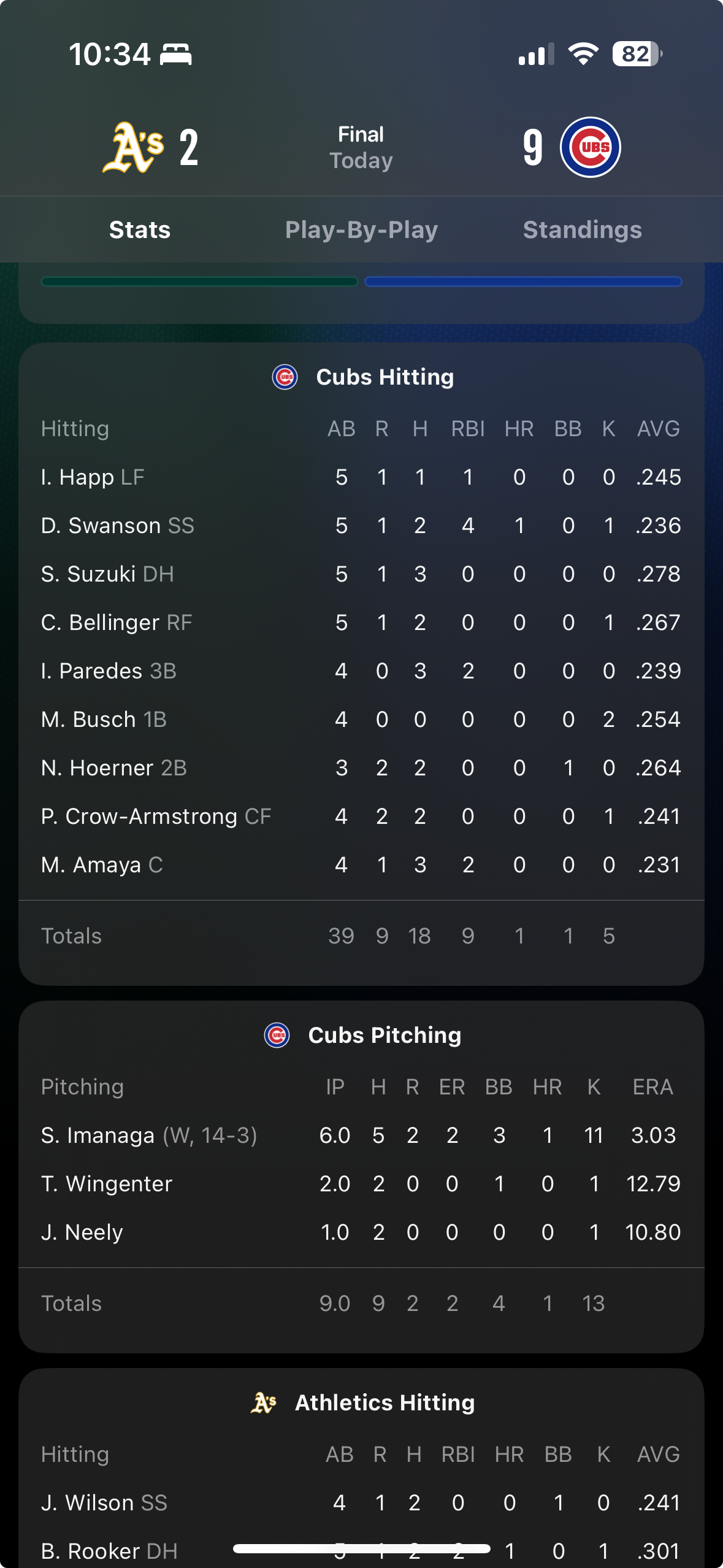Switch to the Play-By-Play tab

pyautogui.click(x=361, y=230)
